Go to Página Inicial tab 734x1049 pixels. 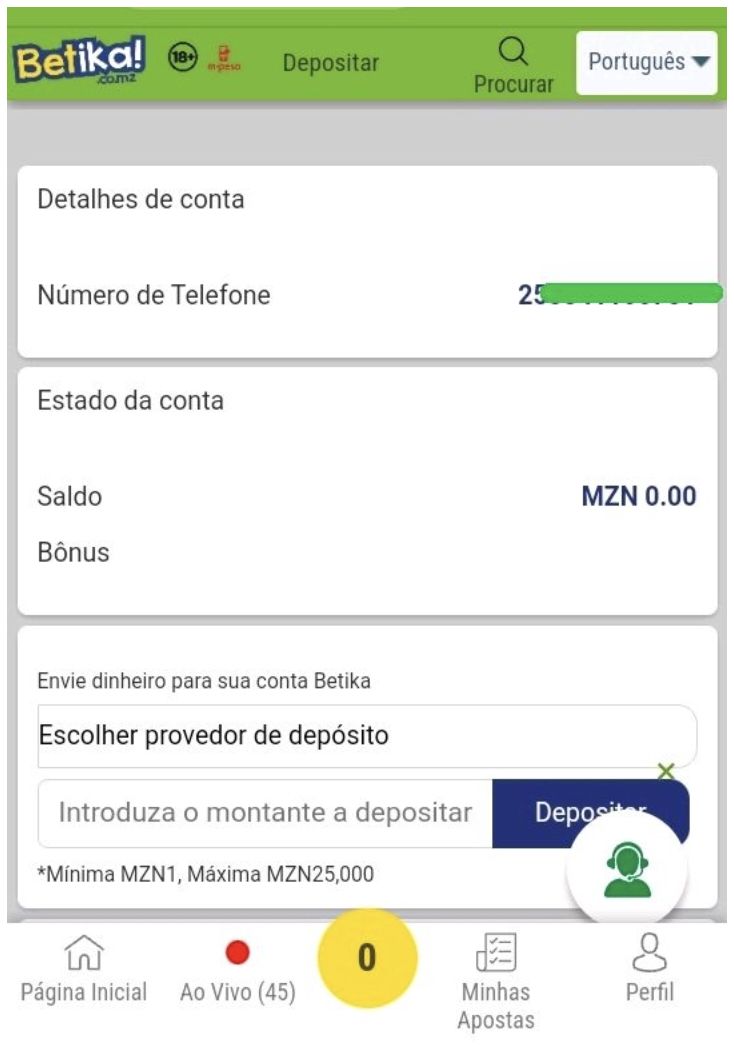click(84, 969)
